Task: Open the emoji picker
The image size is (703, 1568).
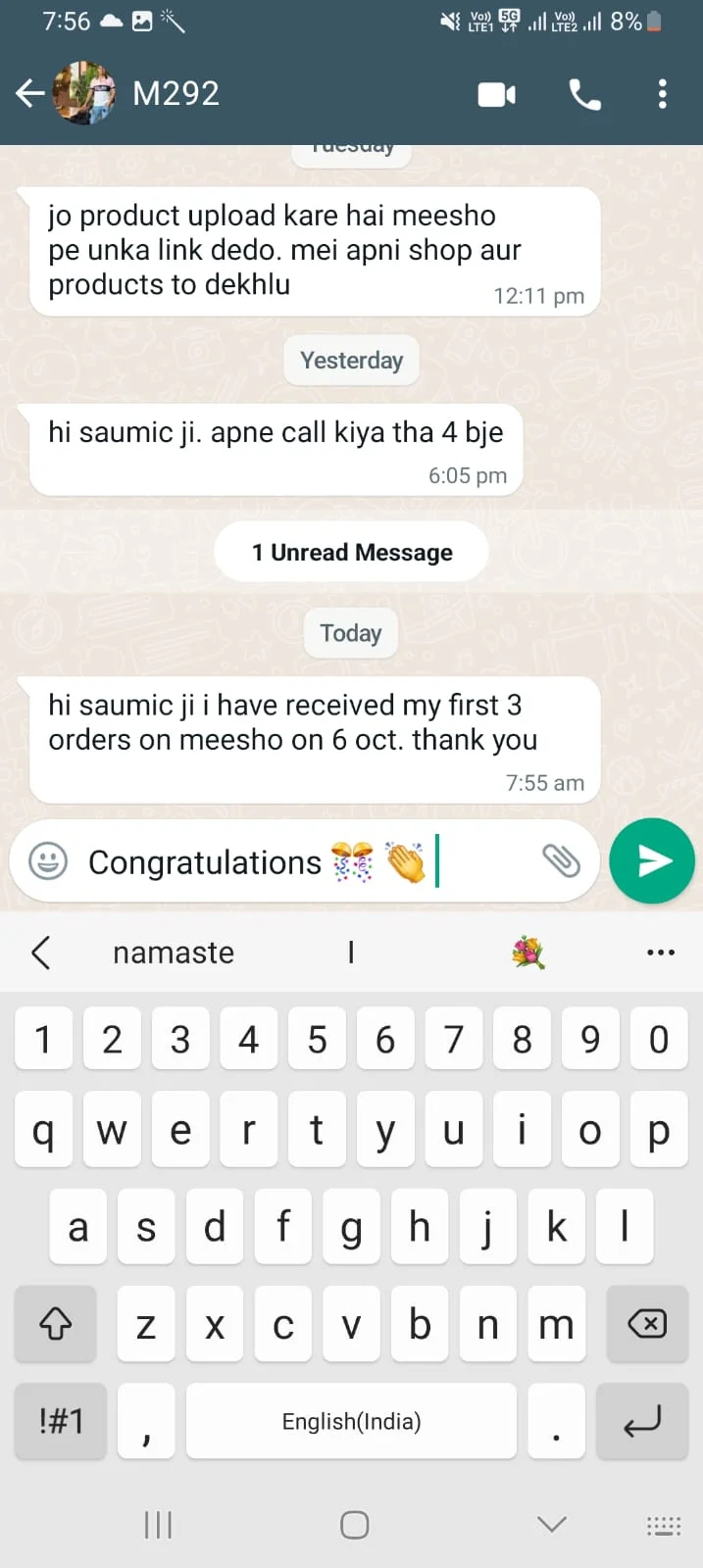Action: 47,861
